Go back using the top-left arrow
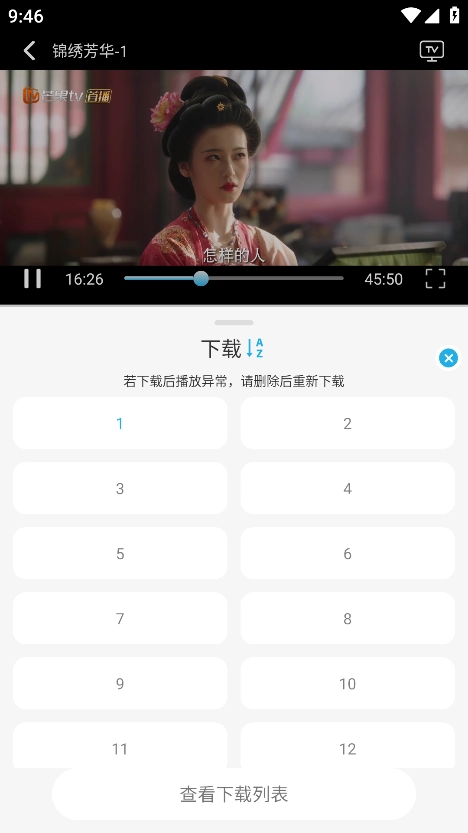Viewport: 468px width, 833px height. click(x=30, y=51)
